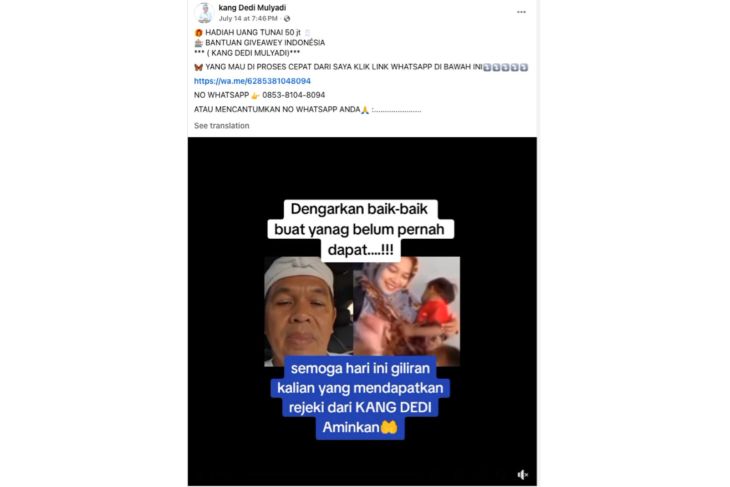
Task: Open the wa.me WhatsApp link
Action: tap(252, 81)
